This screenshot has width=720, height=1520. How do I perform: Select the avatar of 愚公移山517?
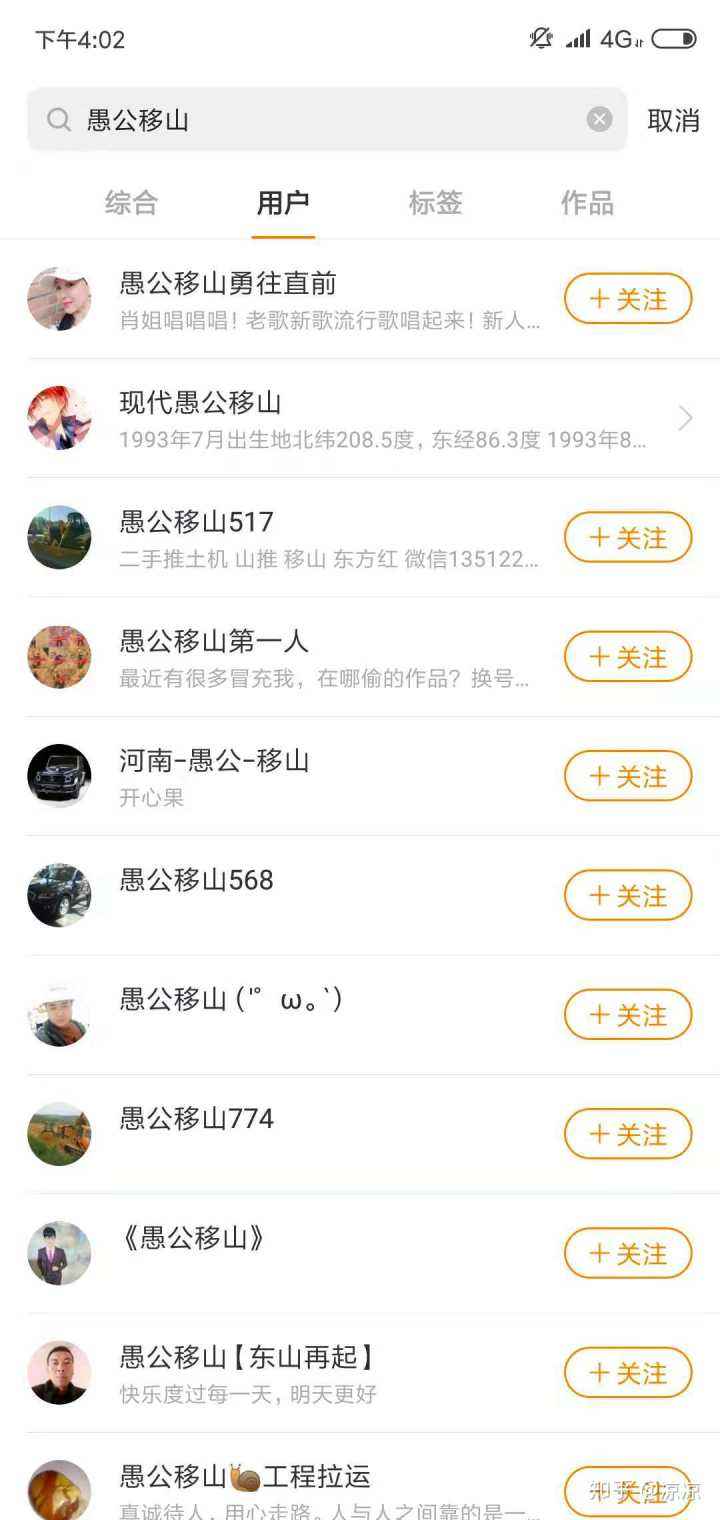tap(58, 537)
